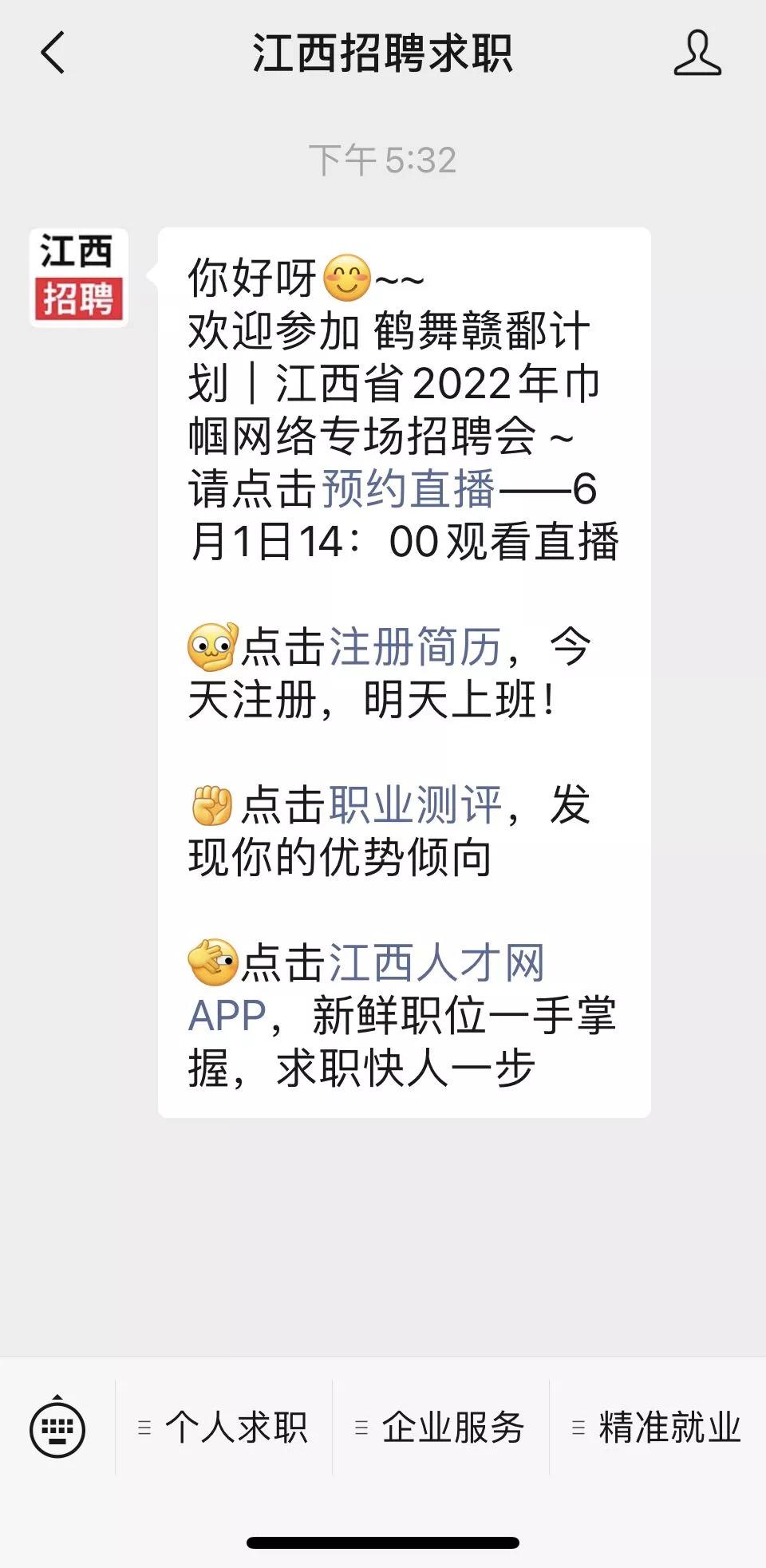
Task: Open the account profile icon
Action: [697, 53]
